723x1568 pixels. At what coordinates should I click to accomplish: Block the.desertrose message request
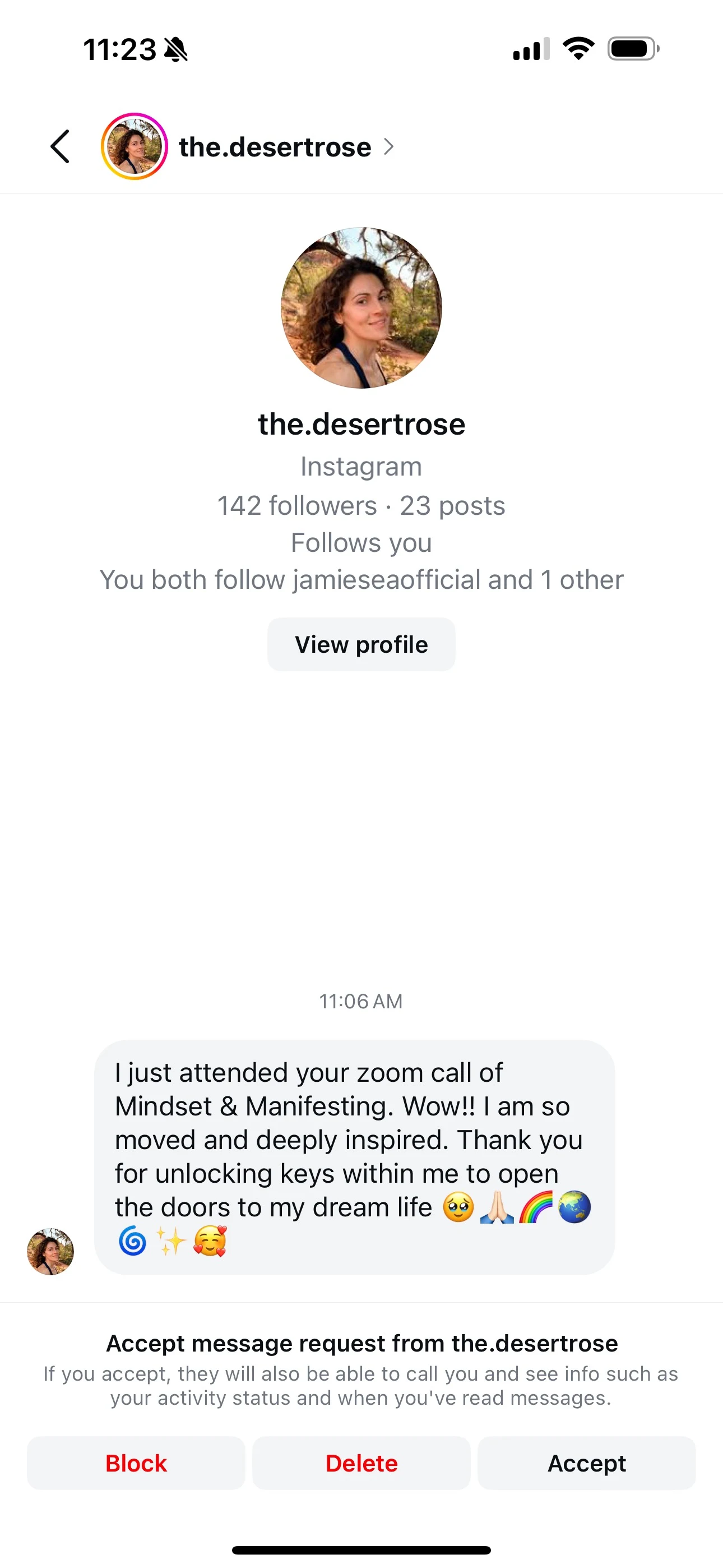(136, 1463)
